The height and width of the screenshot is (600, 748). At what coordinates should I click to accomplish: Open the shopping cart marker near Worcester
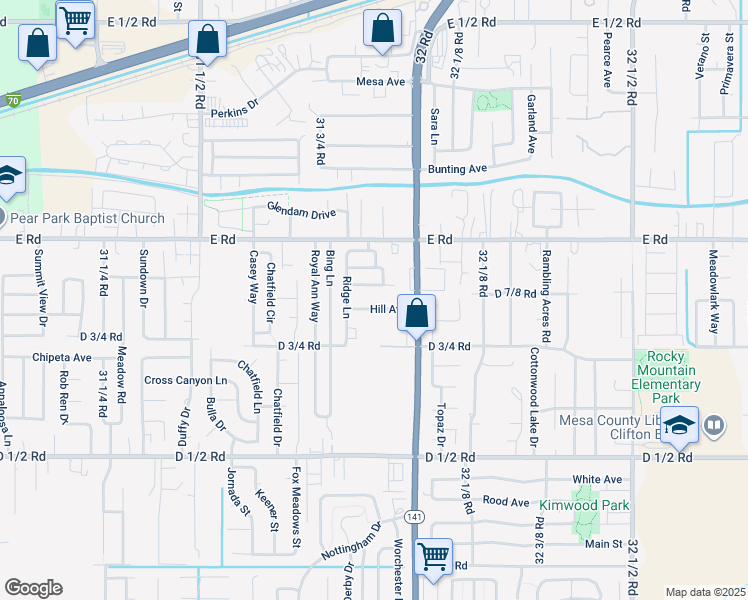[x=434, y=557]
